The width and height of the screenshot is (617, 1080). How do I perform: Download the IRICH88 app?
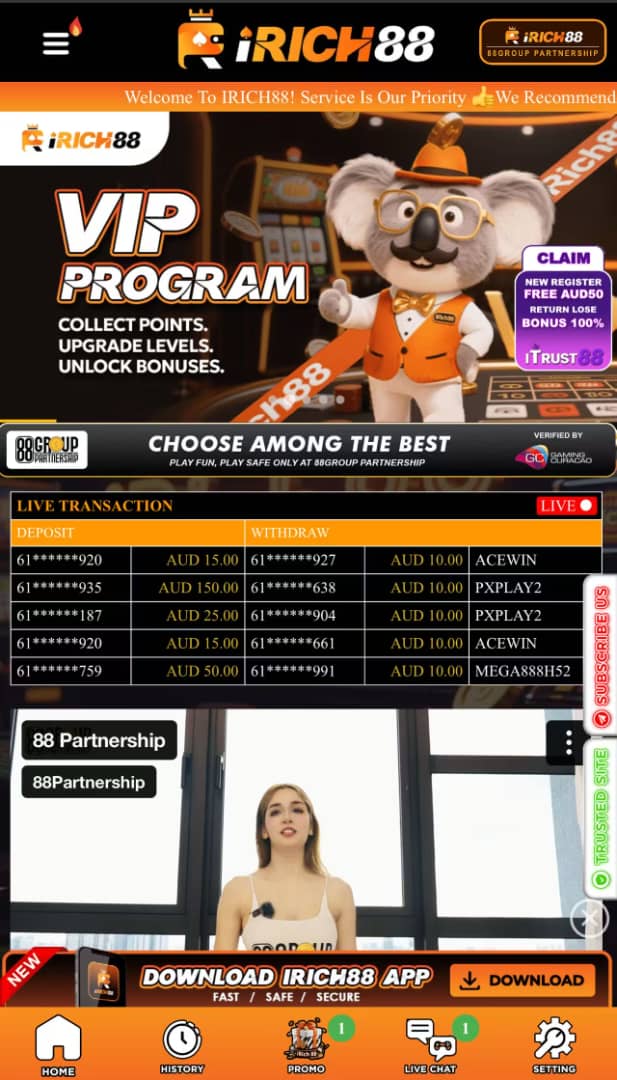tap(521, 980)
